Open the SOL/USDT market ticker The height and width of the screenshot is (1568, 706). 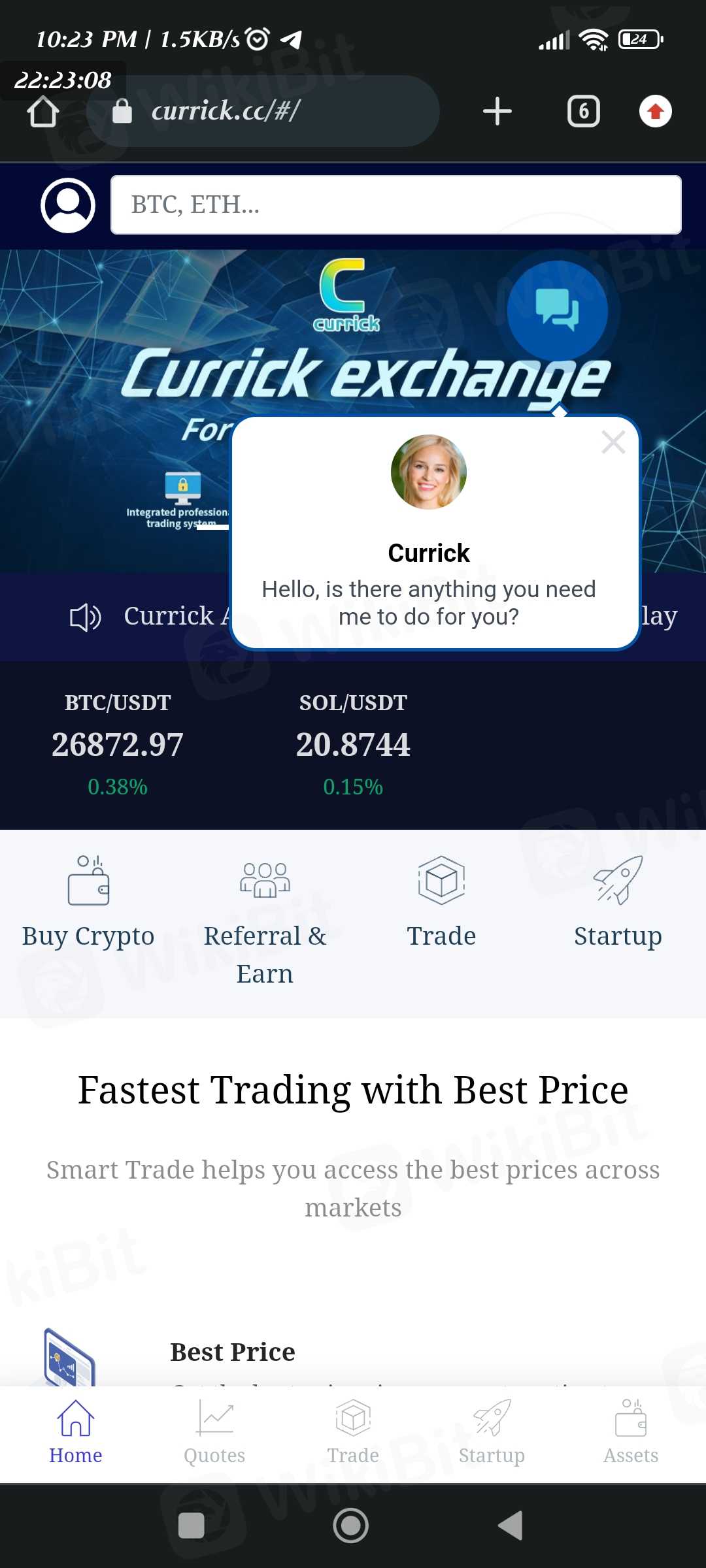pos(353,743)
